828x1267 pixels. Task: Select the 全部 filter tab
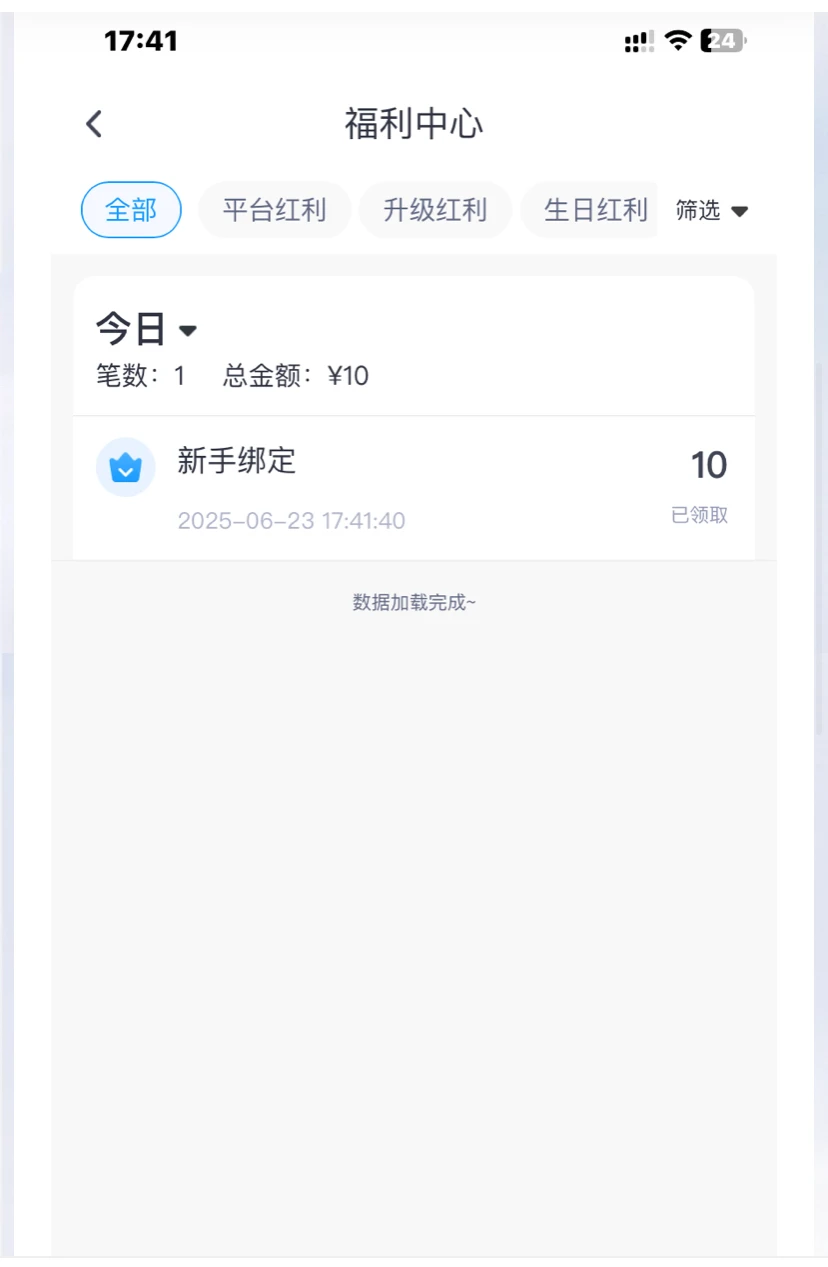131,210
